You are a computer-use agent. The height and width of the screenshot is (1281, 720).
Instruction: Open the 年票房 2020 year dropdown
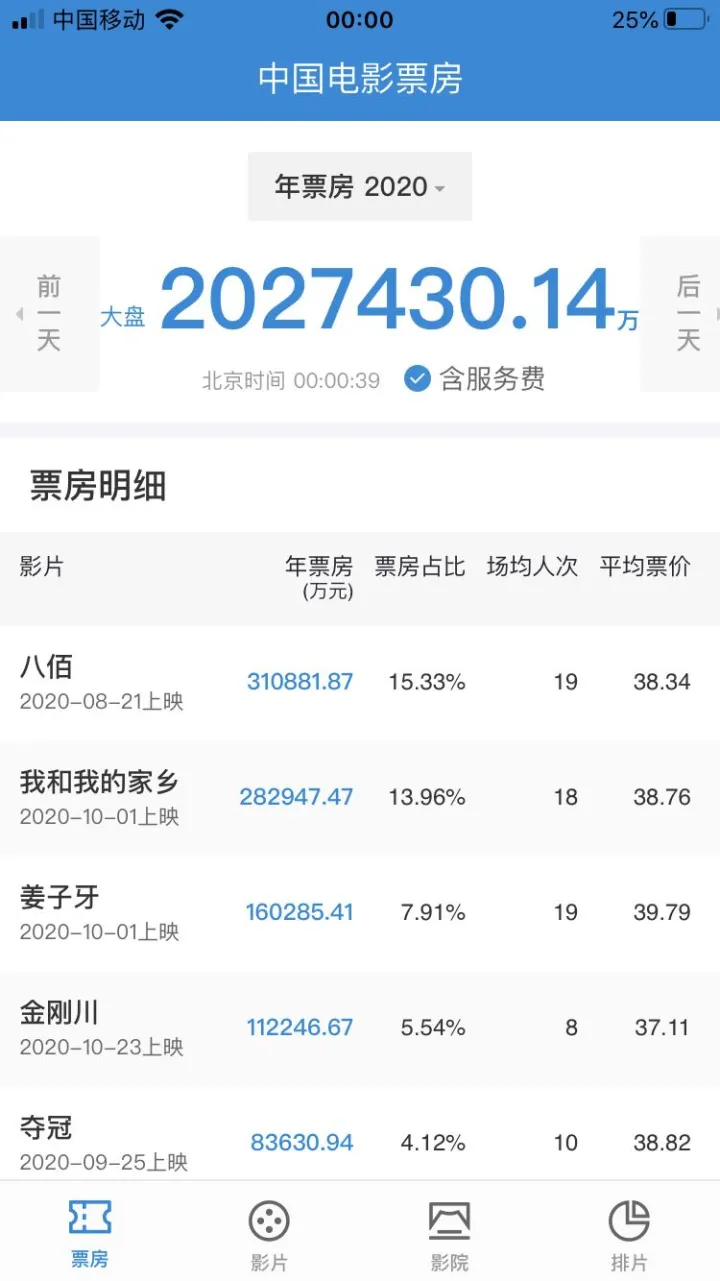click(359, 186)
